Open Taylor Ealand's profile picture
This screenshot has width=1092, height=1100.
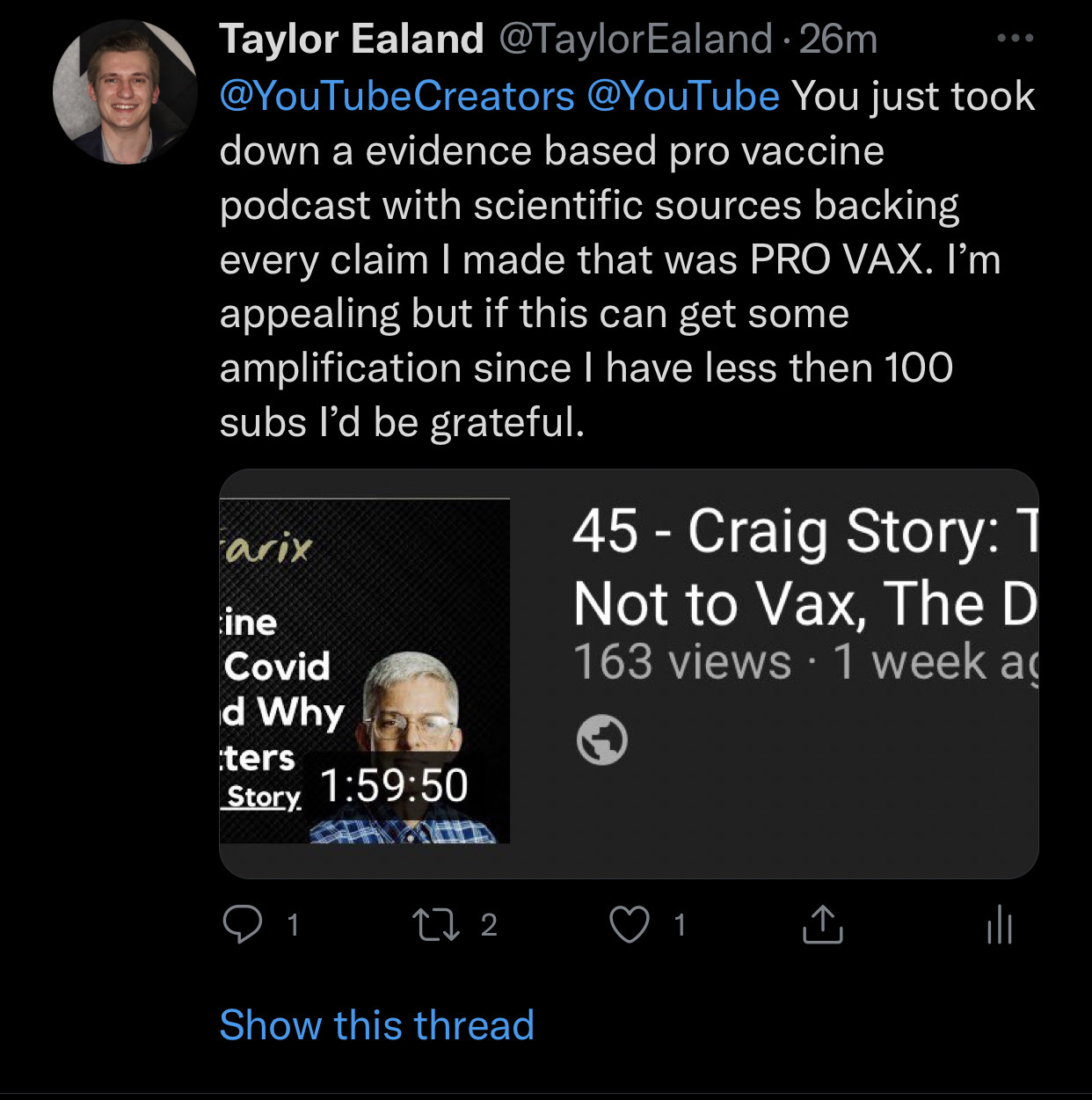coord(125,91)
